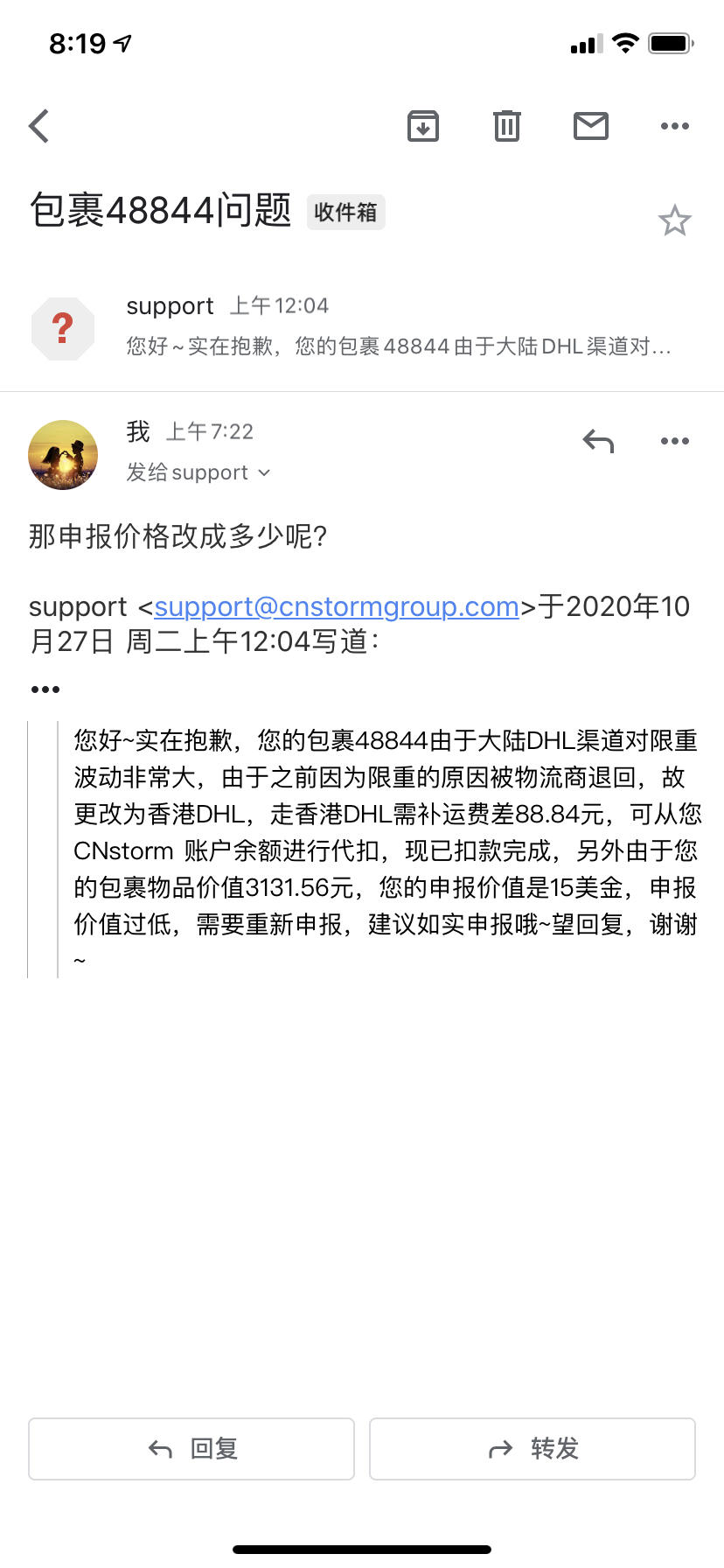The width and height of the screenshot is (724, 1568).
Task: Star the 包裹48844问题 conversation
Action: pyautogui.click(x=674, y=220)
